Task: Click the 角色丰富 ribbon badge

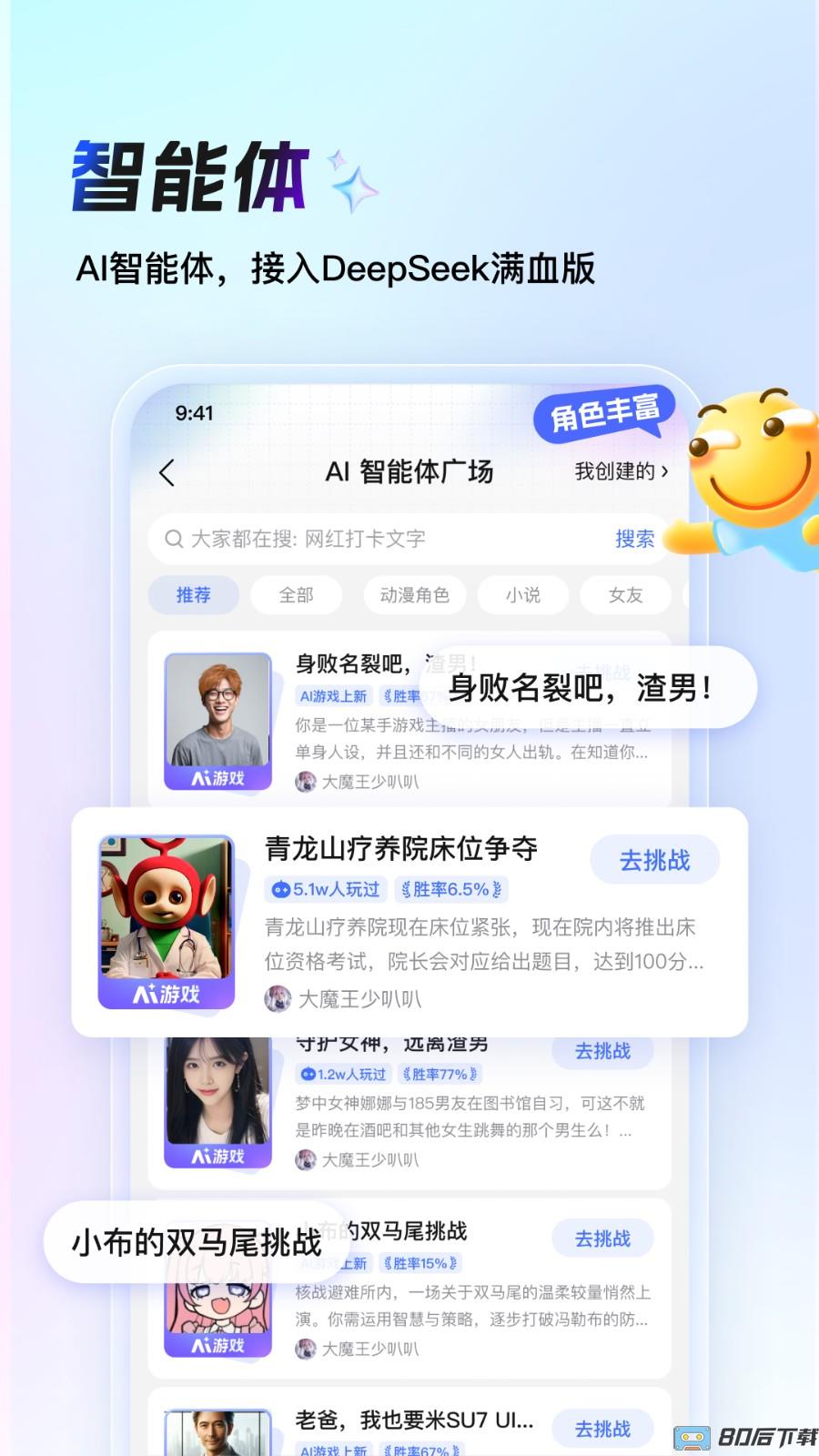Action: point(605,412)
